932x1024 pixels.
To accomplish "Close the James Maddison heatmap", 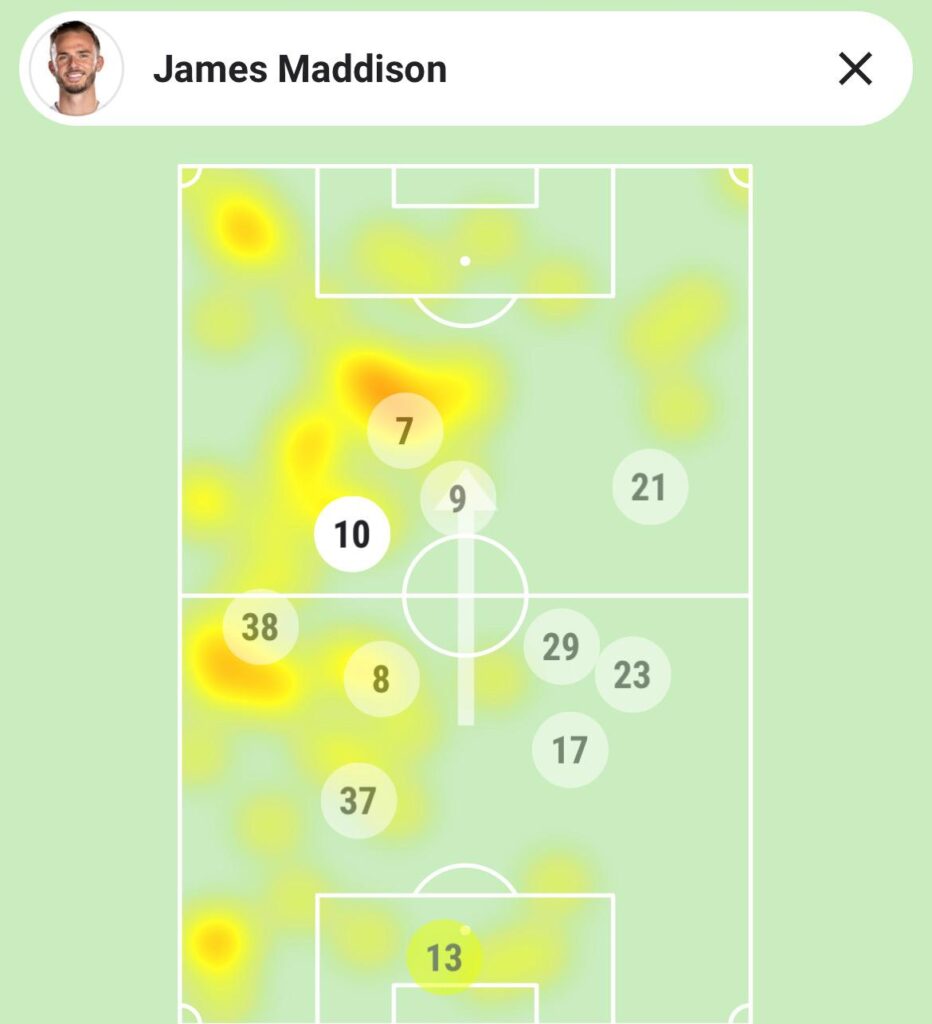I will [x=855, y=69].
